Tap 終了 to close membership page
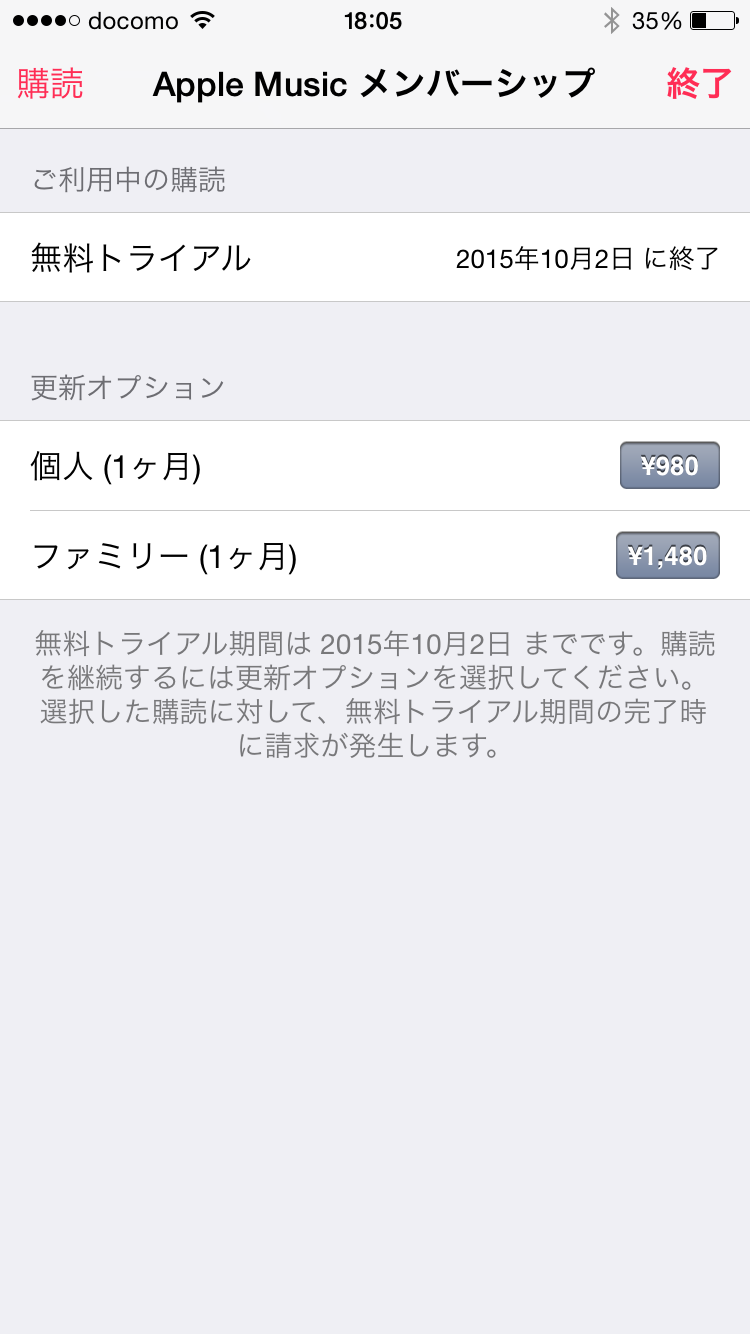 coord(700,84)
